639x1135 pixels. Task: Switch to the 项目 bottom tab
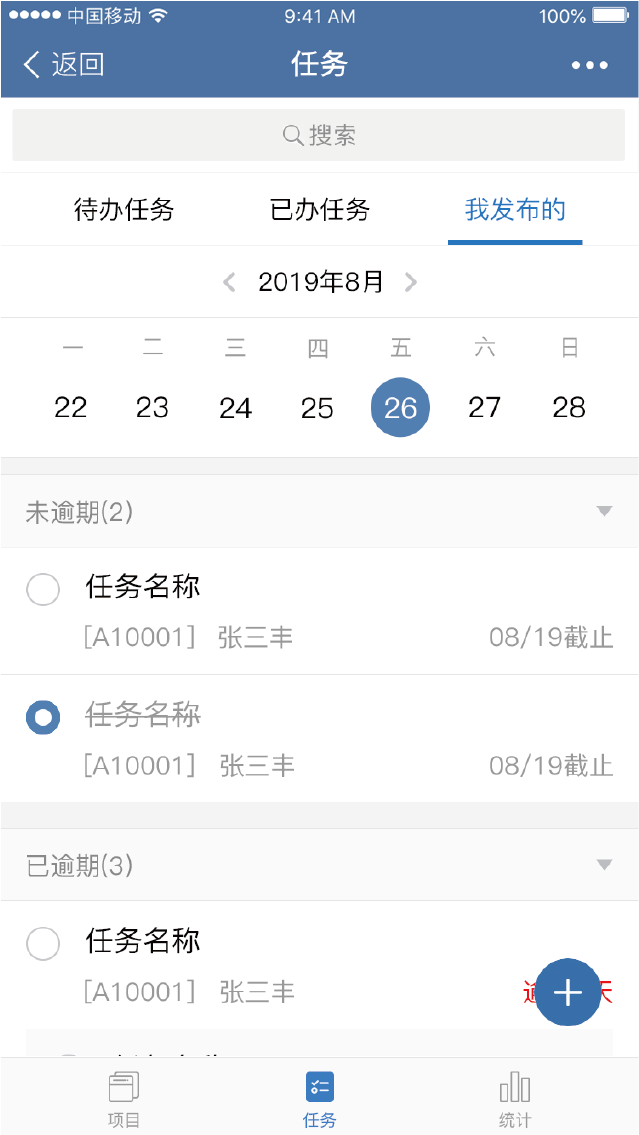coord(124,1098)
